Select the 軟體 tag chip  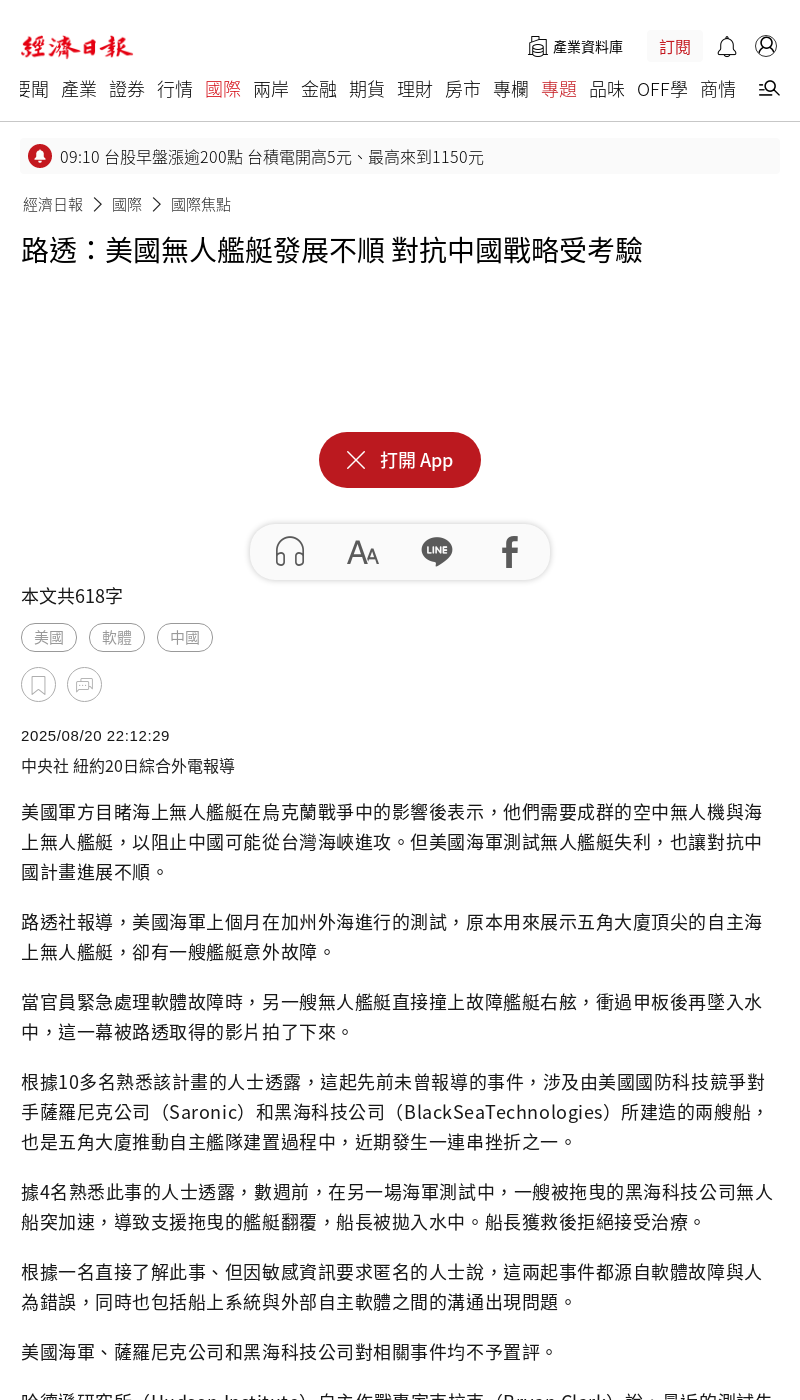tap(117, 637)
